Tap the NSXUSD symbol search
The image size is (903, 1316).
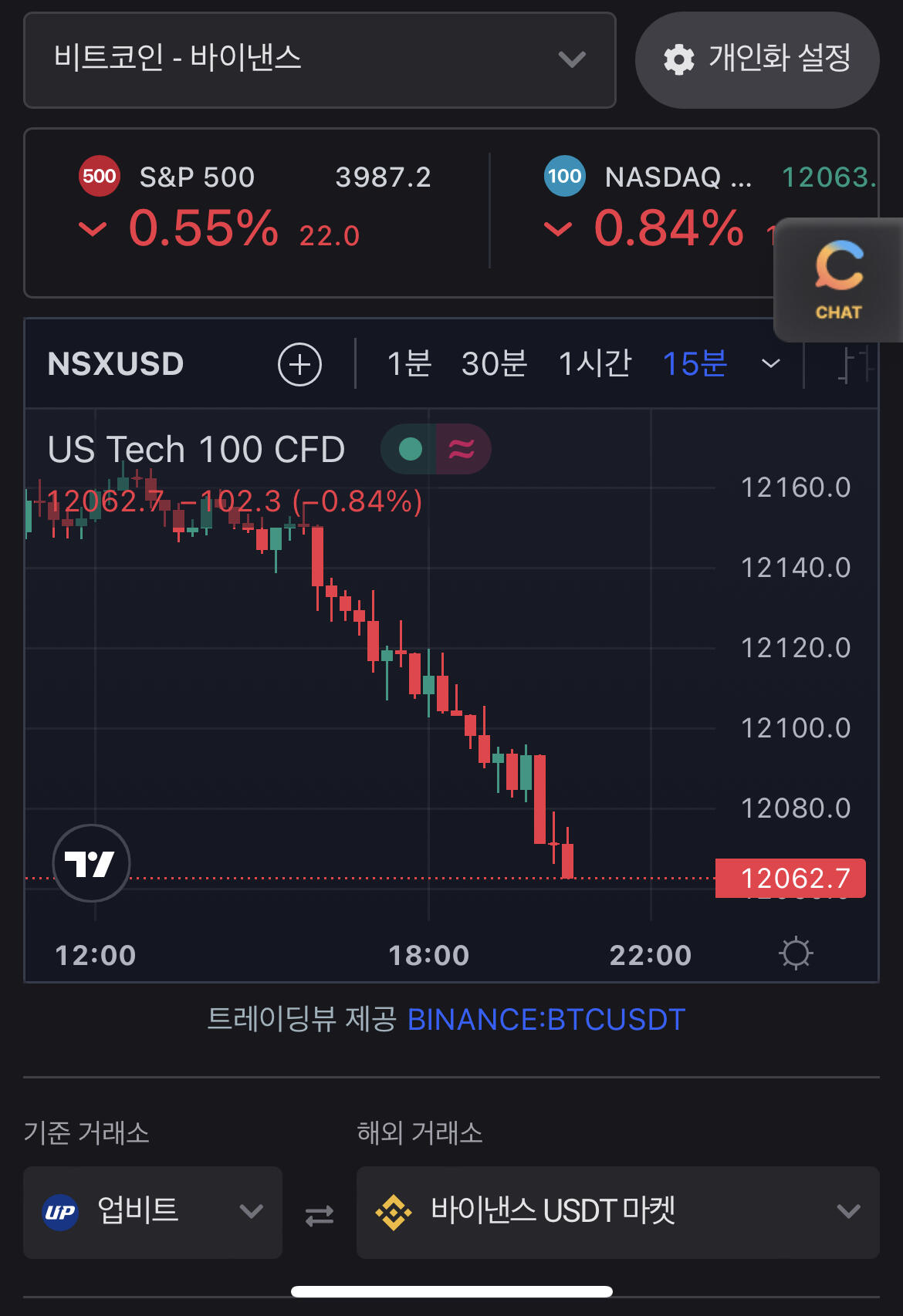116,364
